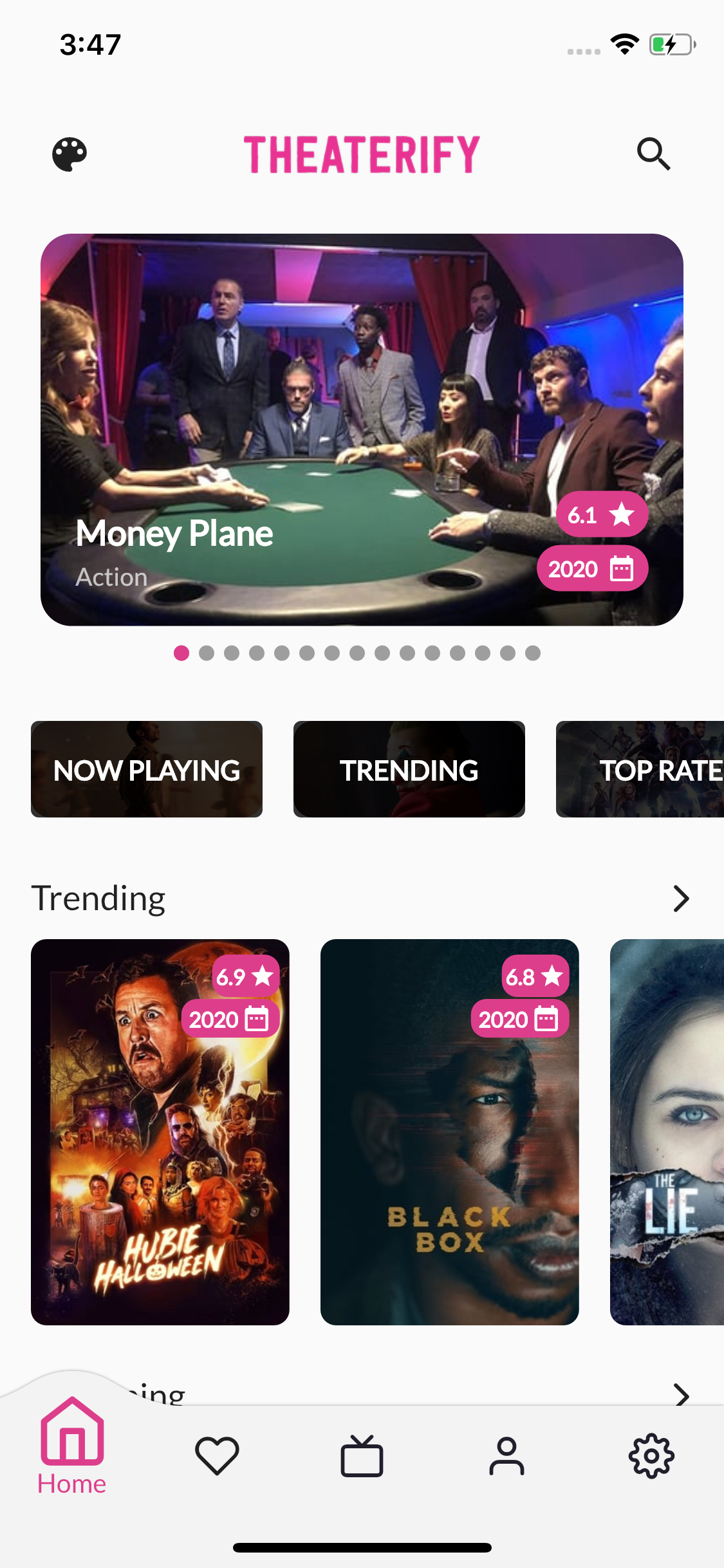Select the Trending category card
724x1568 pixels.
click(x=409, y=769)
